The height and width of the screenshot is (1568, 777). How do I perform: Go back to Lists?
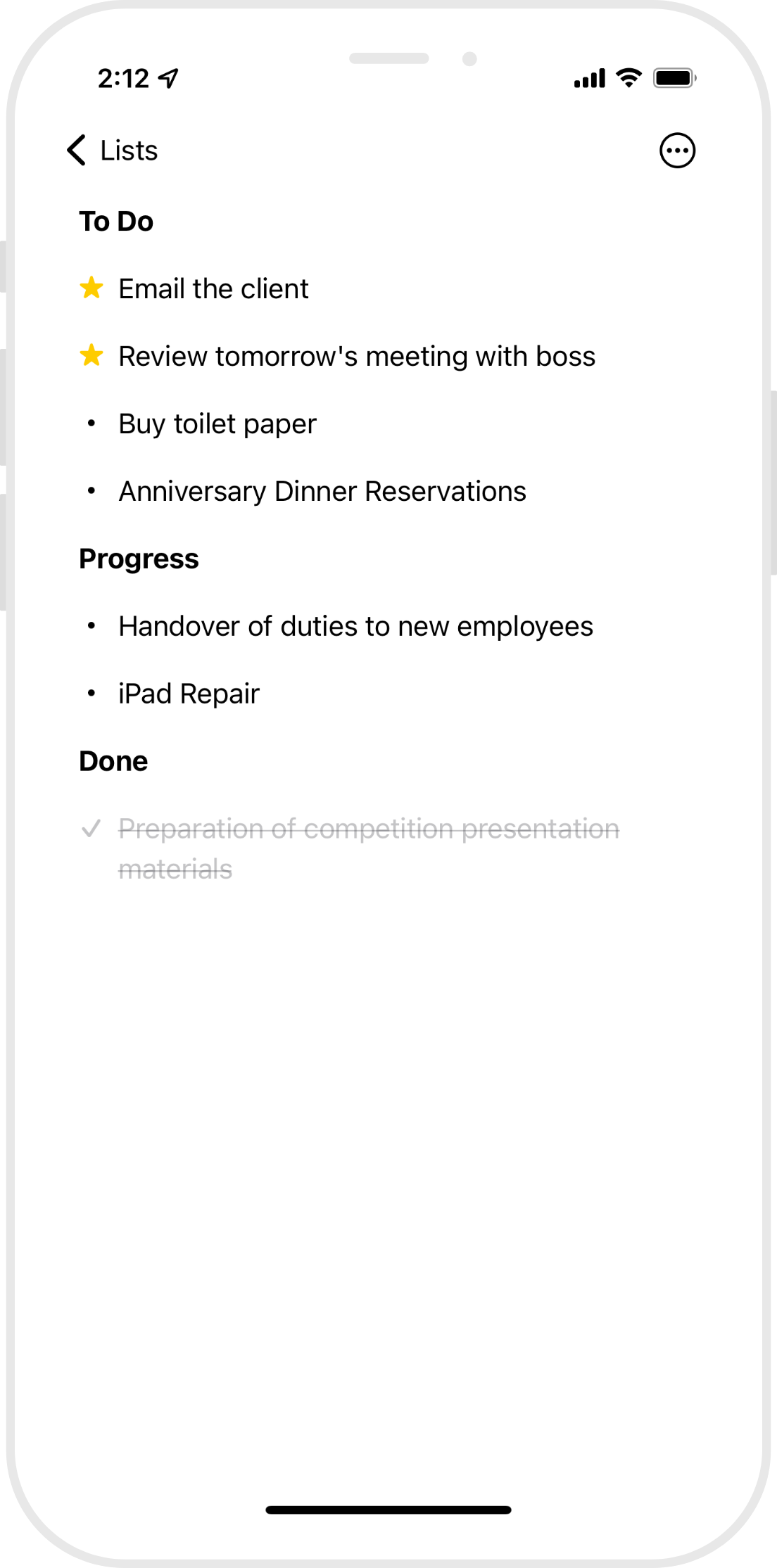click(113, 151)
